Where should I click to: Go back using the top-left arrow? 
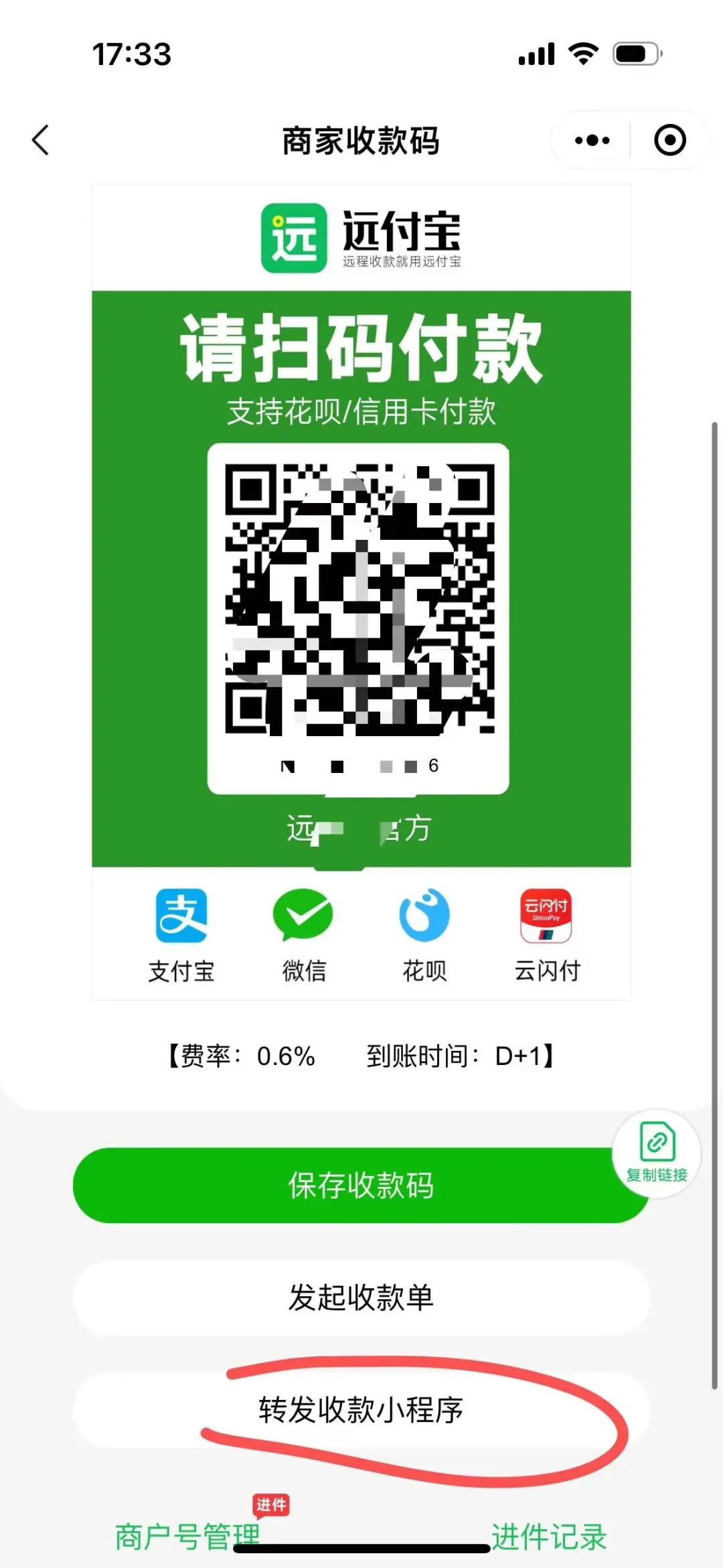[x=41, y=140]
